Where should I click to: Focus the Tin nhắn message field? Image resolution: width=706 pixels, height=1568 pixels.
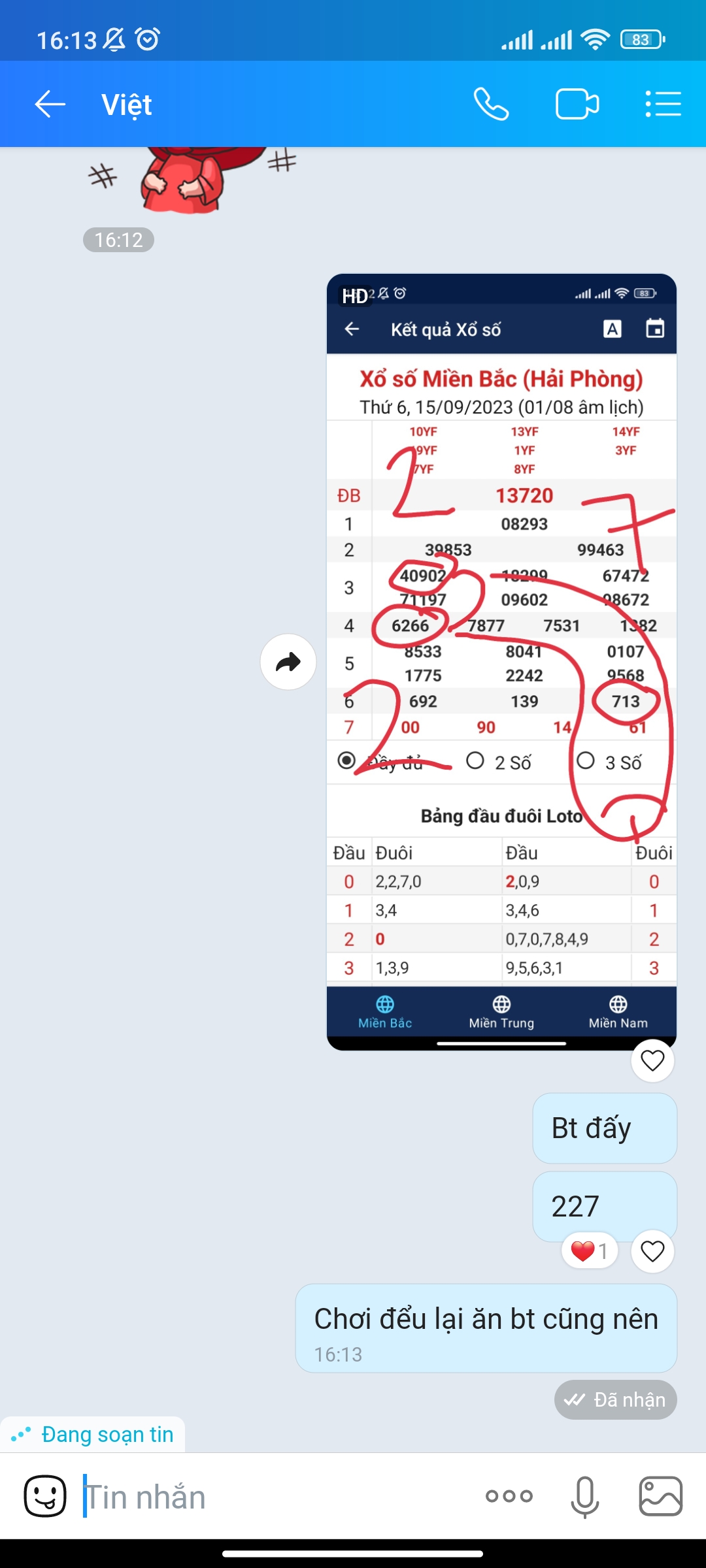click(275, 1497)
